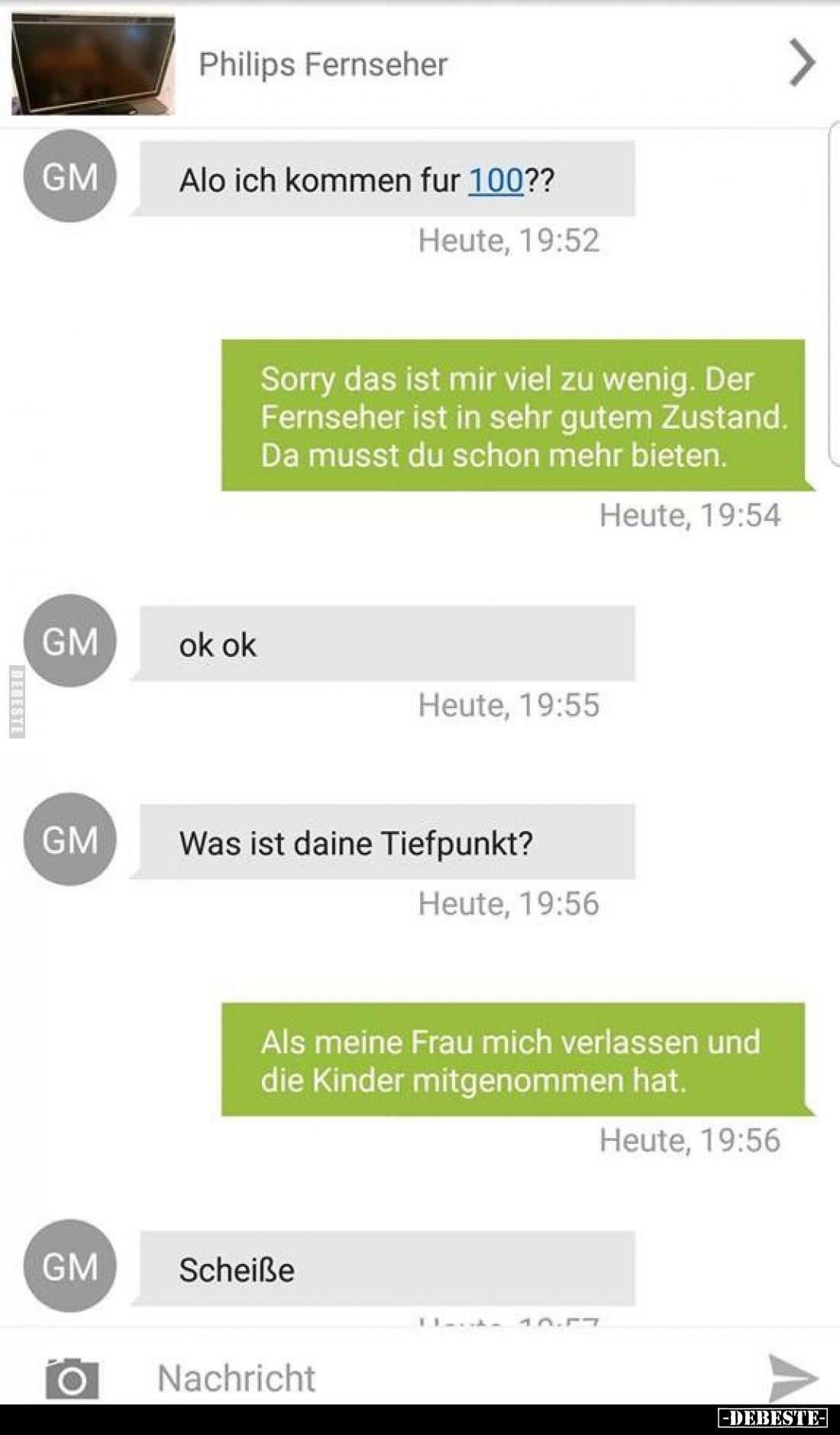The height and width of the screenshot is (1435, 840).
Task: Tap the underlined 100 link in the message
Action: (x=496, y=181)
